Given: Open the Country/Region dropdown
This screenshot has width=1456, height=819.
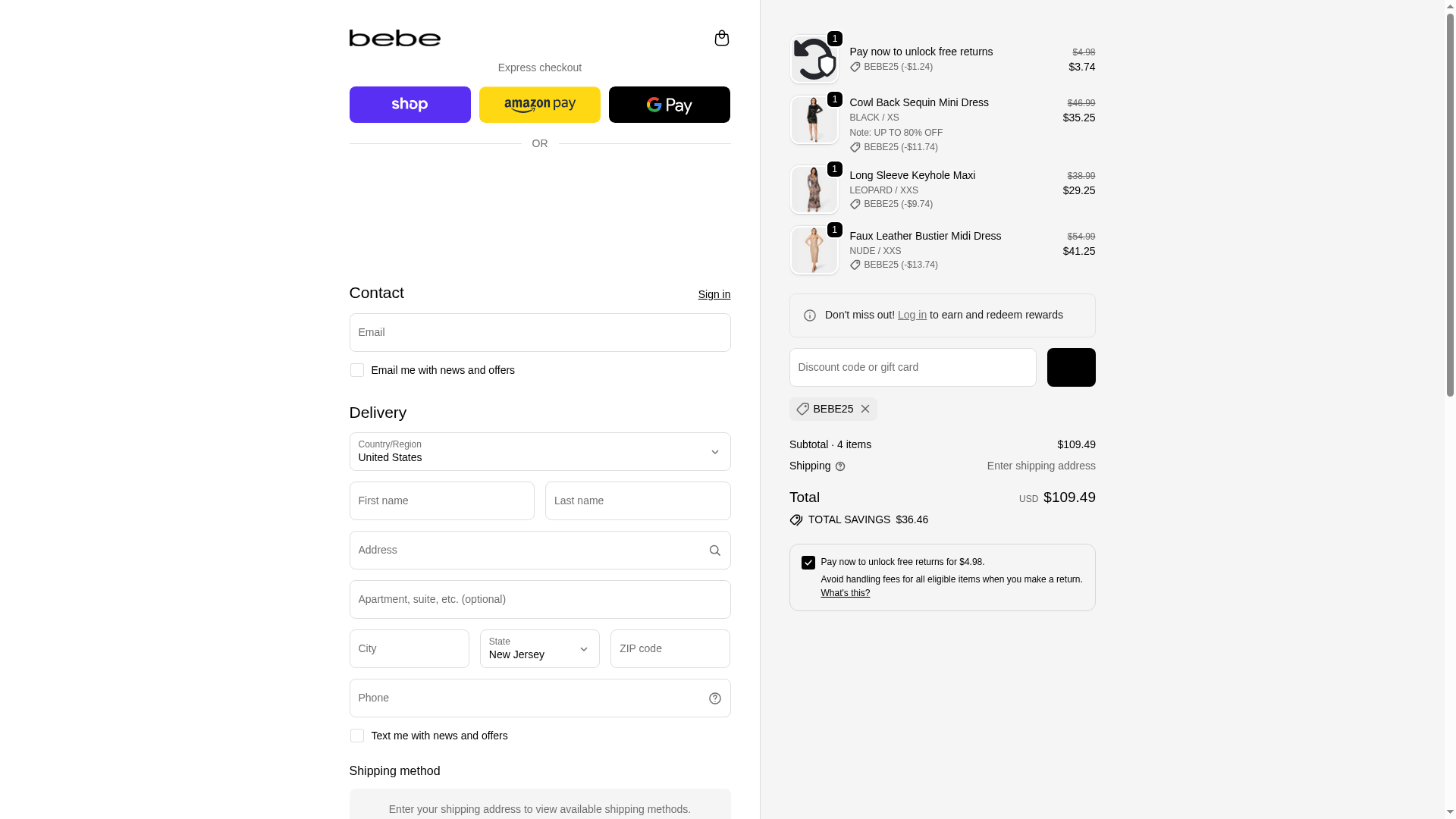Looking at the screenshot, I should [x=539, y=452].
